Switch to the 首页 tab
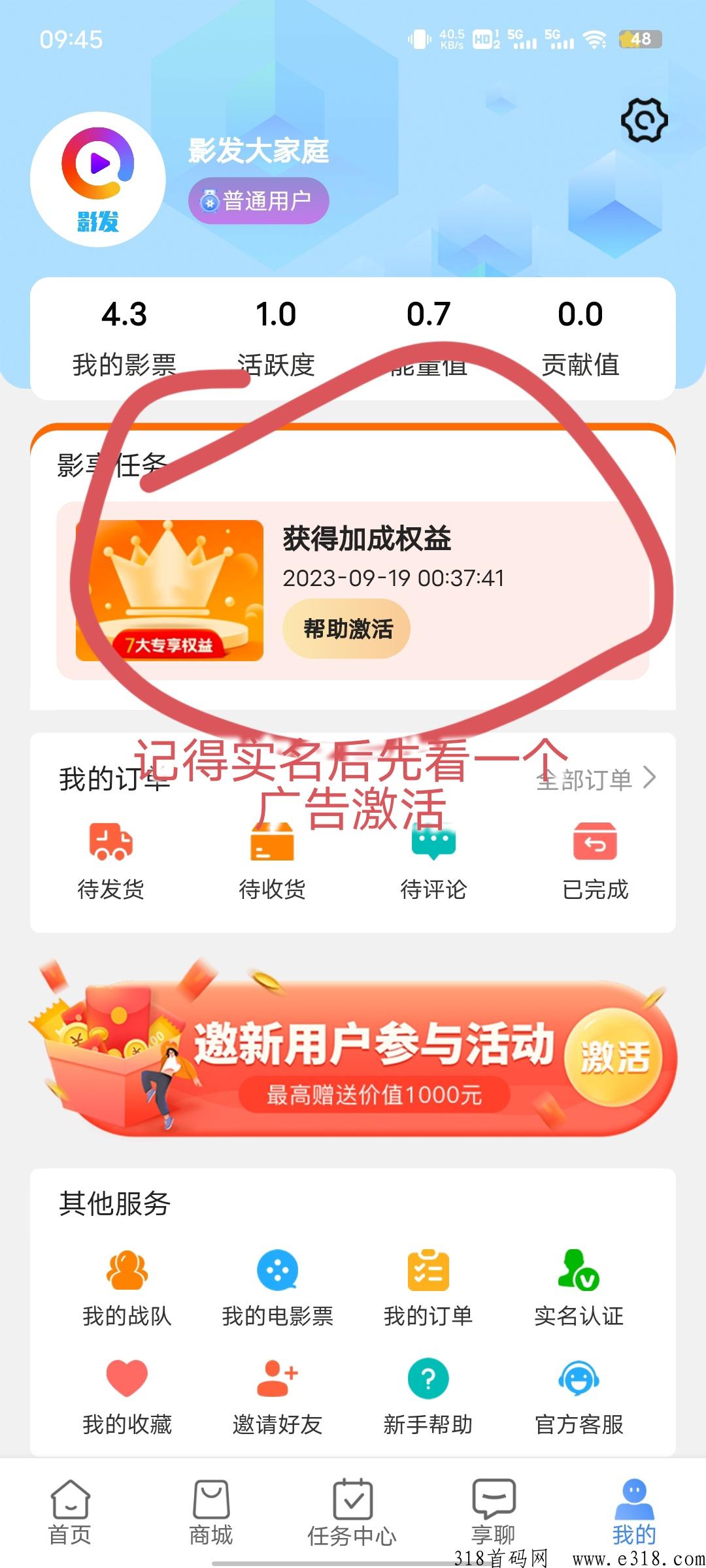The width and height of the screenshot is (706, 1568). pos(70,1512)
